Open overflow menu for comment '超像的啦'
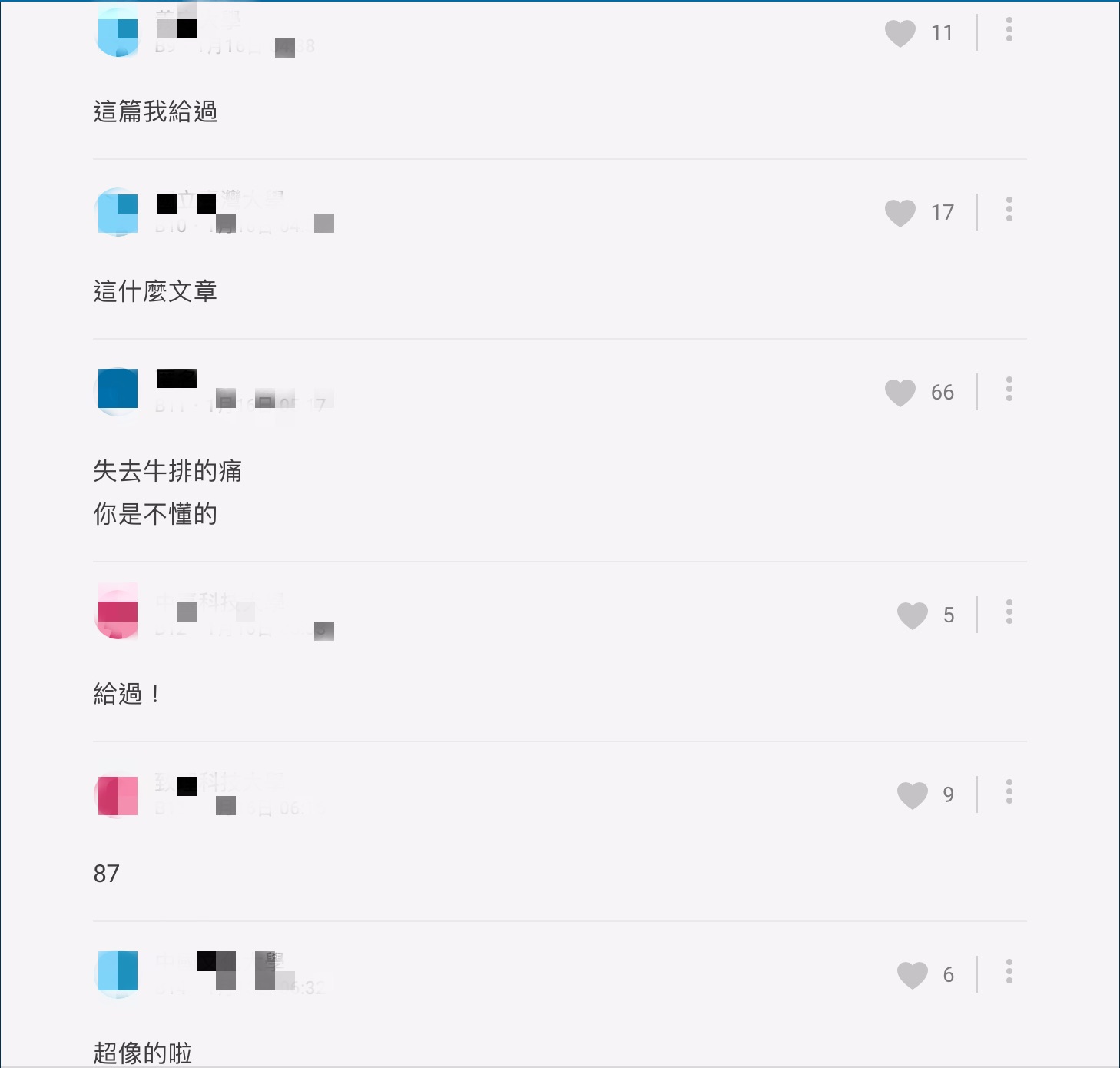Image resolution: width=1120 pixels, height=1068 pixels. coord(1009,972)
